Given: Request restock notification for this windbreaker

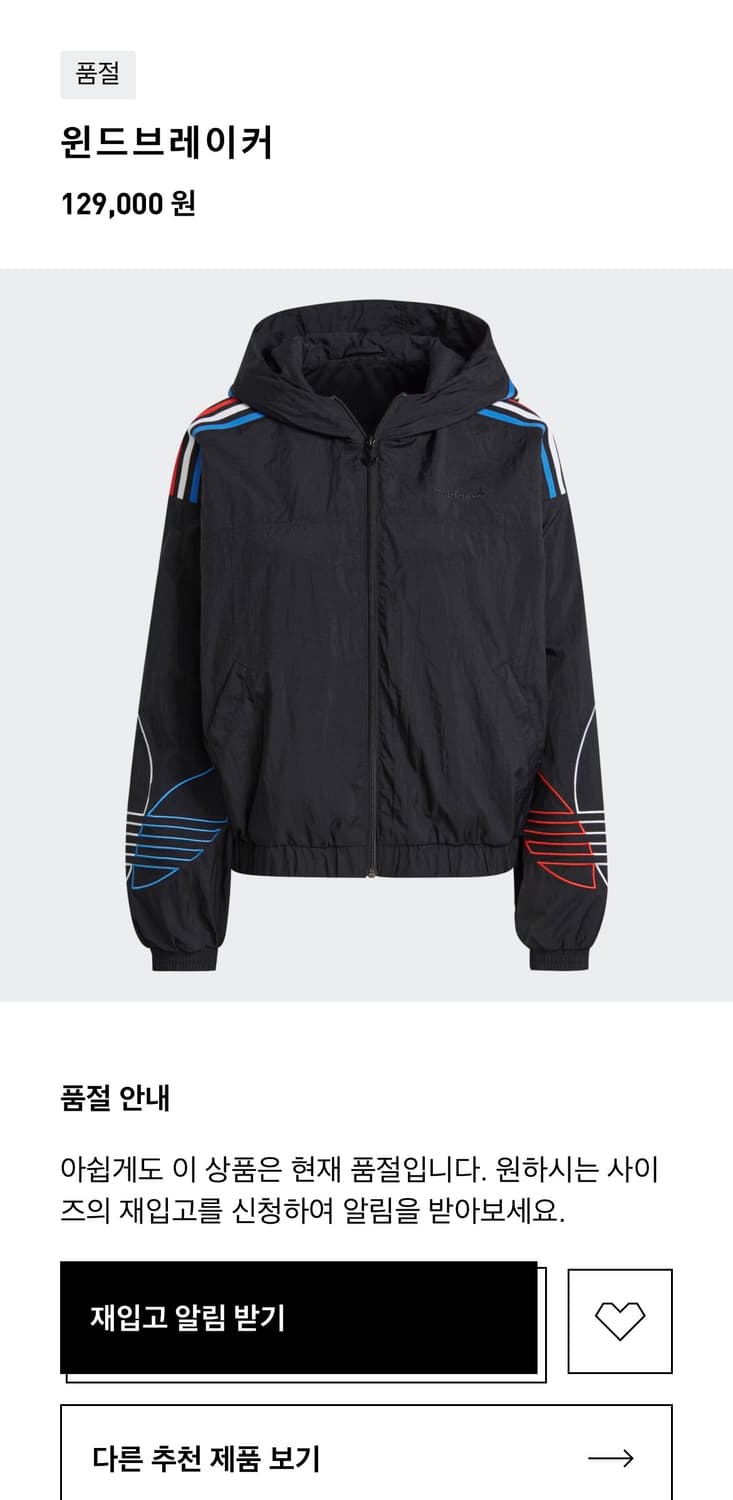Looking at the screenshot, I should [300, 1319].
